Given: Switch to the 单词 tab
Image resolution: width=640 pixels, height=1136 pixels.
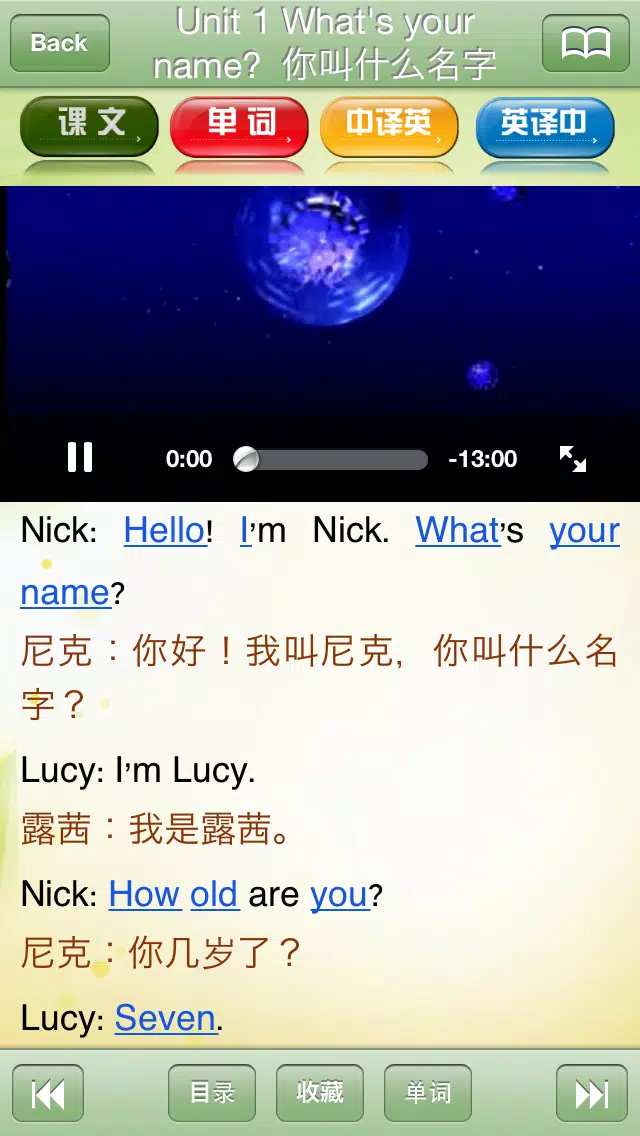Looking at the screenshot, I should point(240,125).
